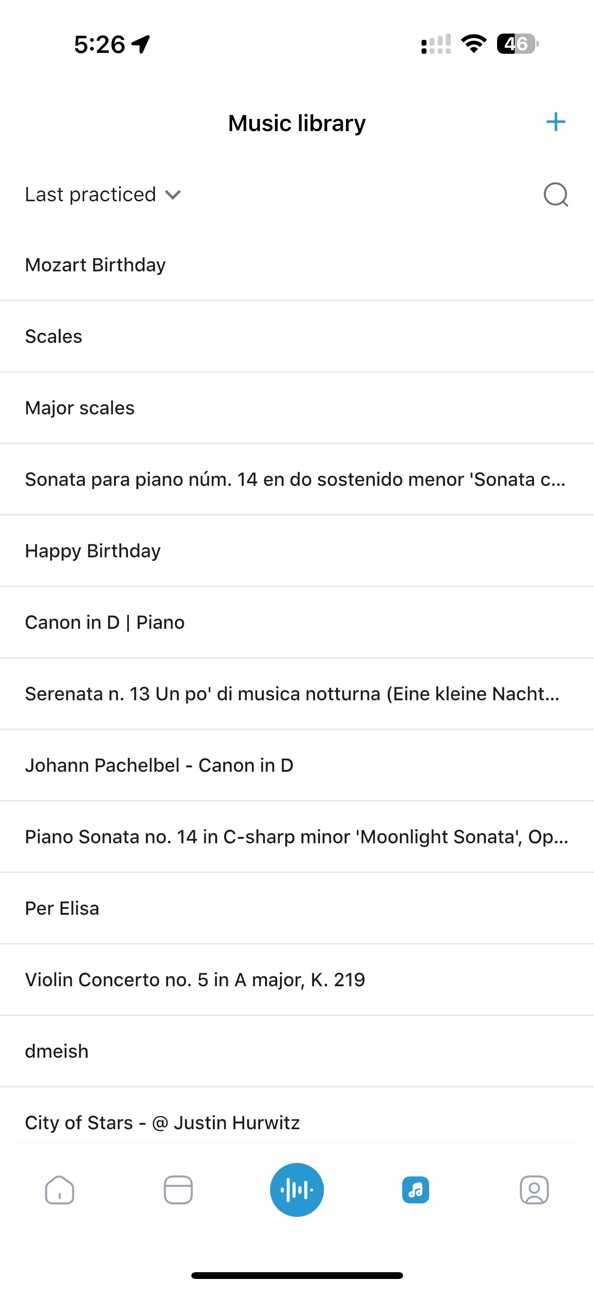Open Sonata para piano núm. 14
The image size is (594, 1290).
pyautogui.click(x=297, y=479)
